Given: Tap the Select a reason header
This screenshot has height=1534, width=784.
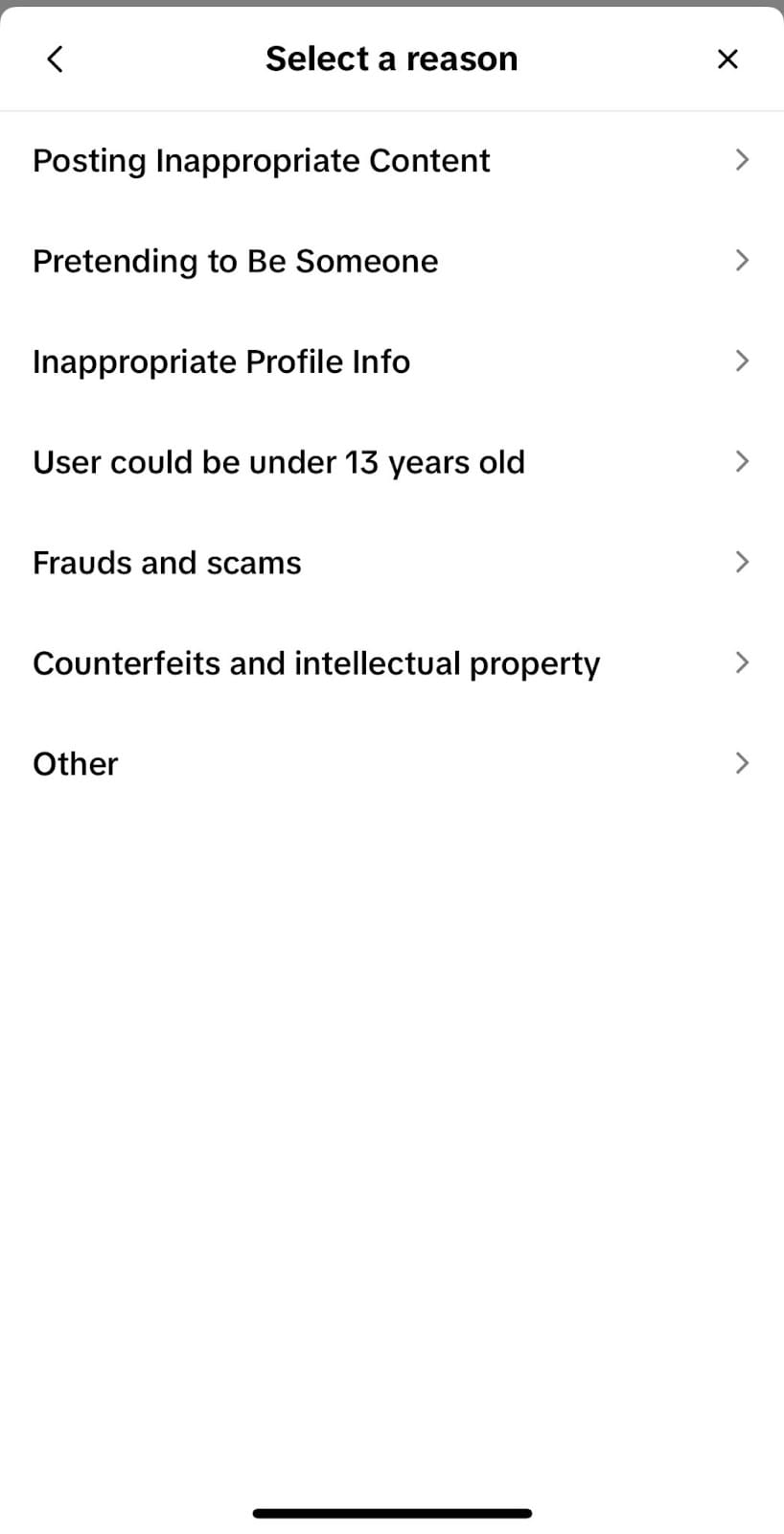Looking at the screenshot, I should 392,58.
